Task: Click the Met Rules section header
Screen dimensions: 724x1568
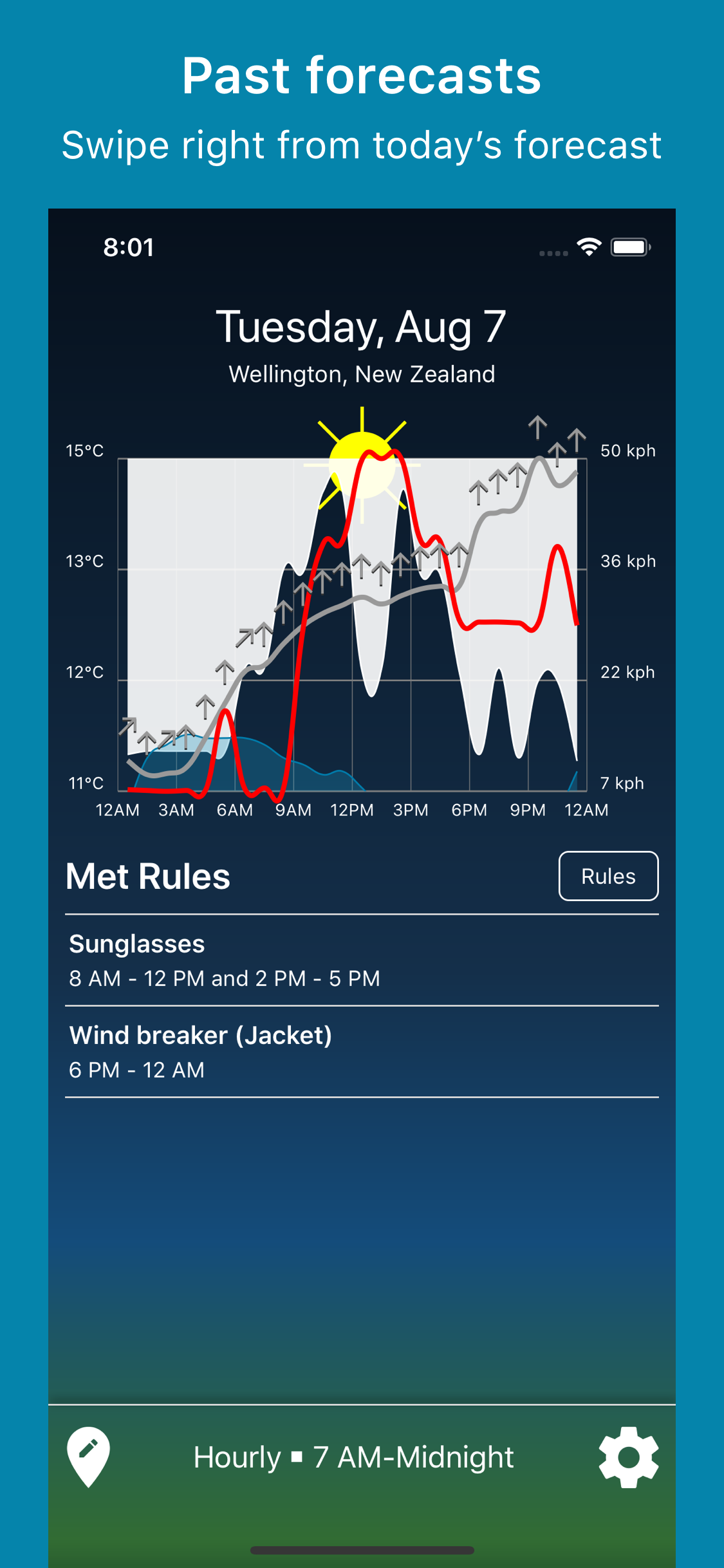Action: click(x=148, y=876)
